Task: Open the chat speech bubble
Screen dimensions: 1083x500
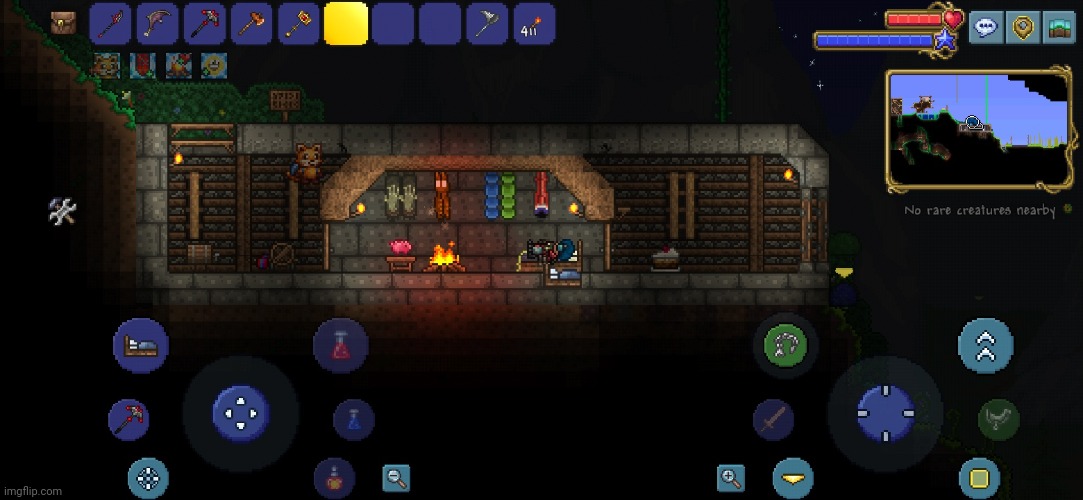Action: coord(987,27)
